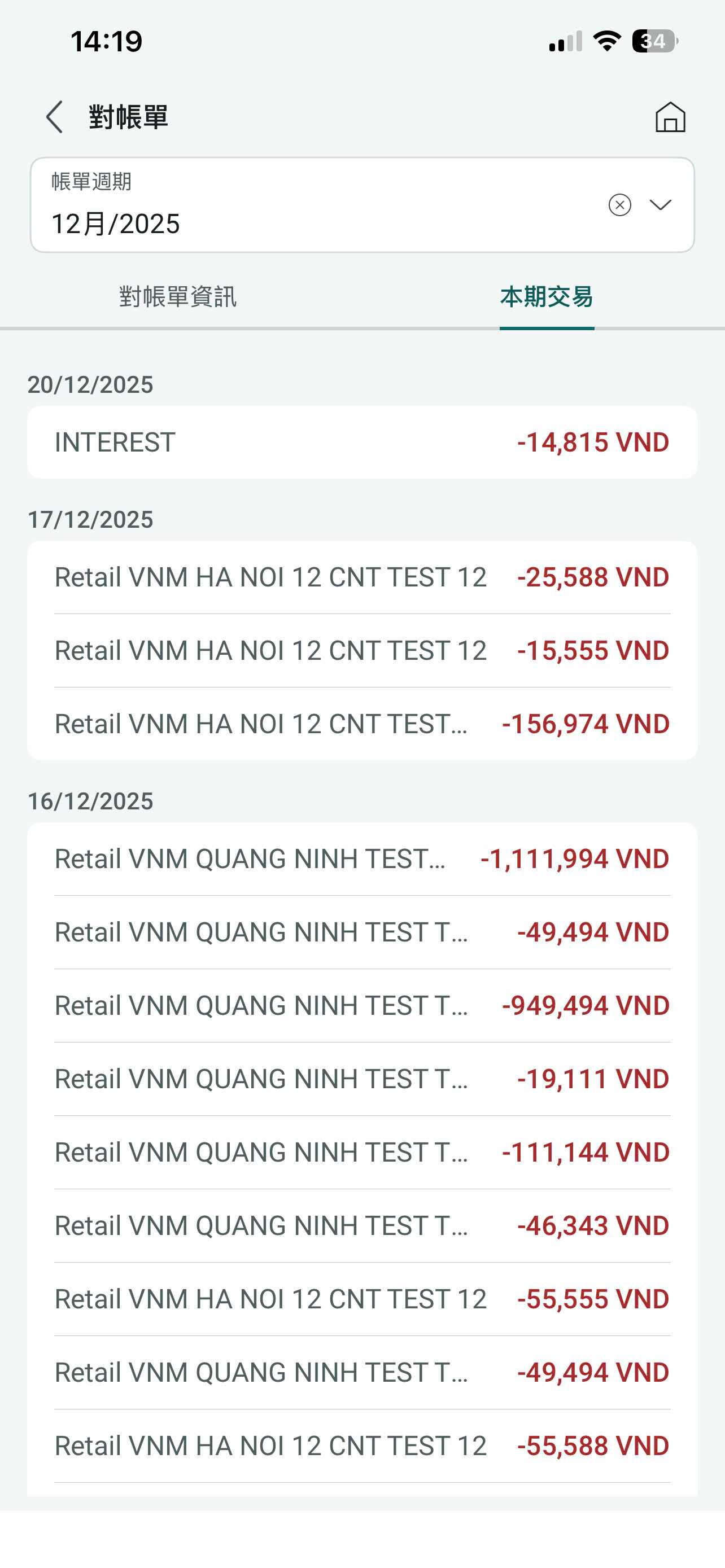Clear the selected 12月/2025 statement period
The width and height of the screenshot is (725, 1568).
pos(619,205)
